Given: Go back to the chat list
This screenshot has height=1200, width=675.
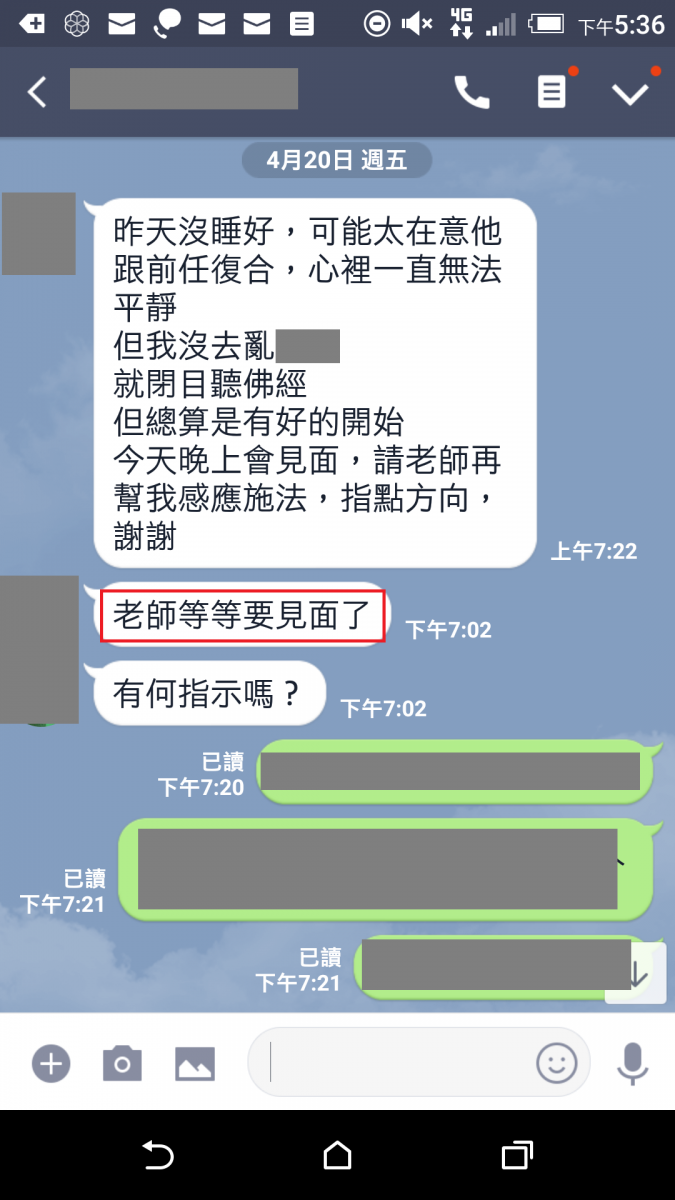Looking at the screenshot, I should (x=37, y=92).
